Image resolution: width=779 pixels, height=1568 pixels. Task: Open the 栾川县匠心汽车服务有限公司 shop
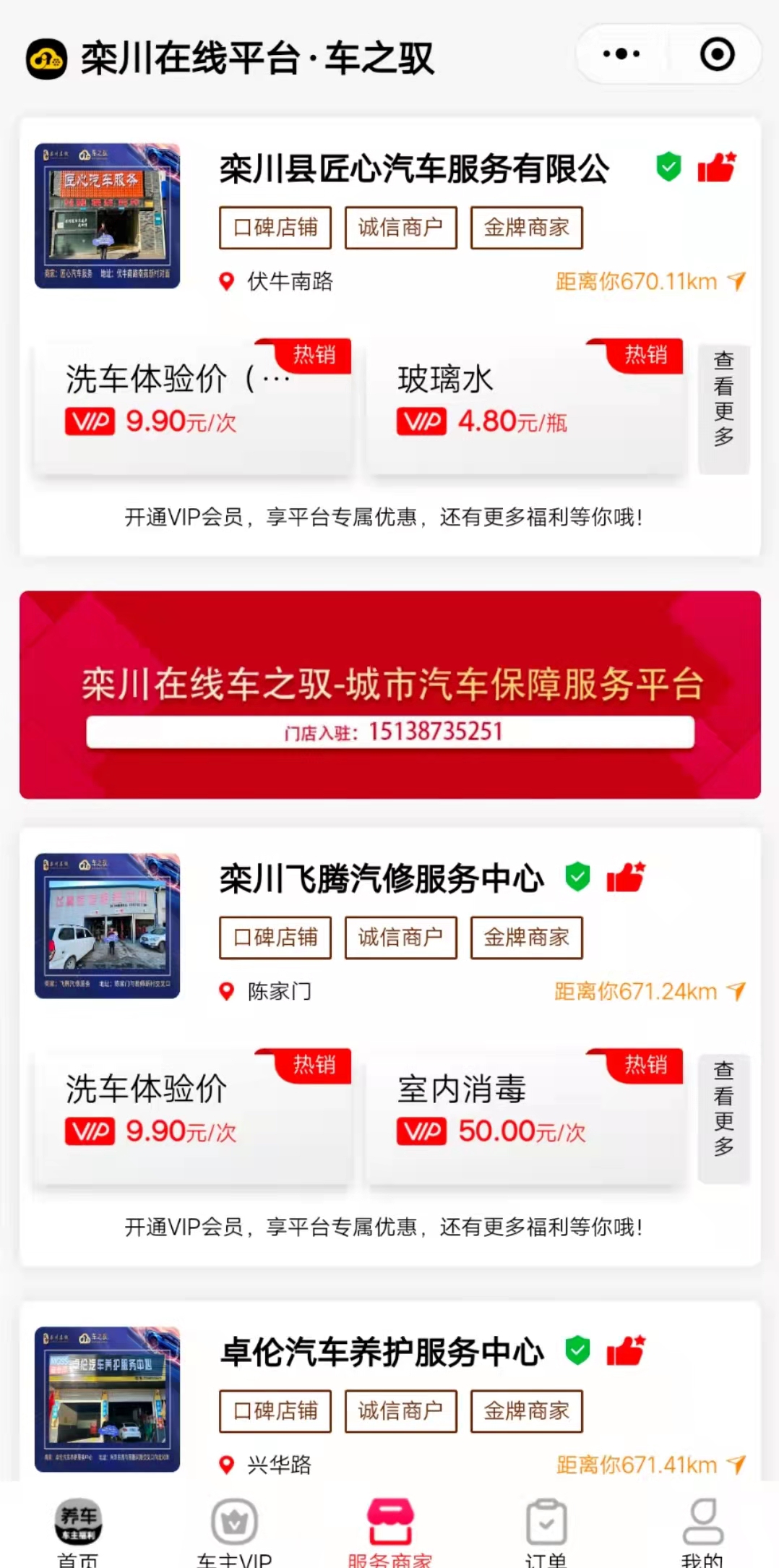(413, 169)
